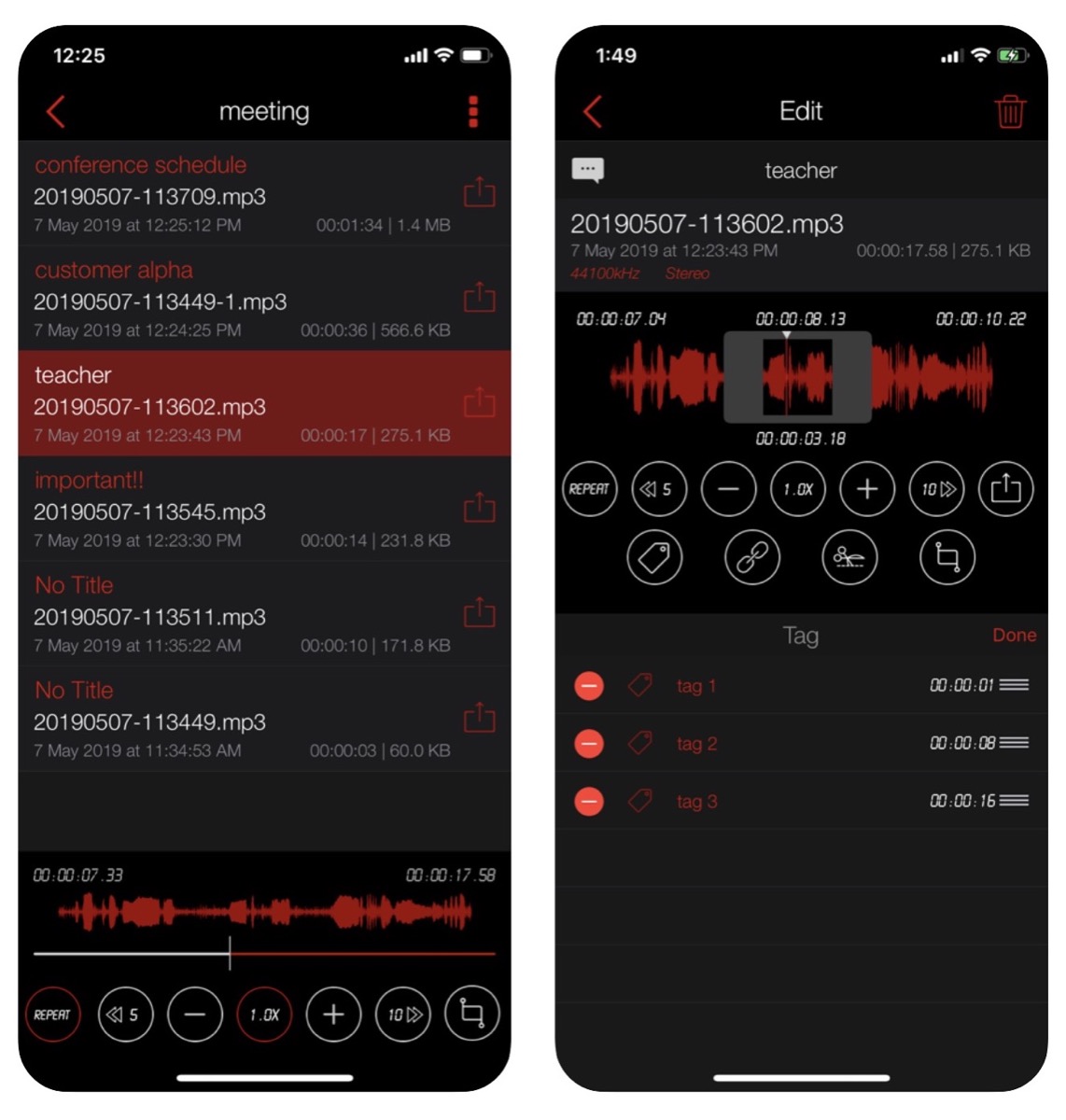Open the link tool below the waveform
Screen dimensions: 1066x1120
[751, 557]
